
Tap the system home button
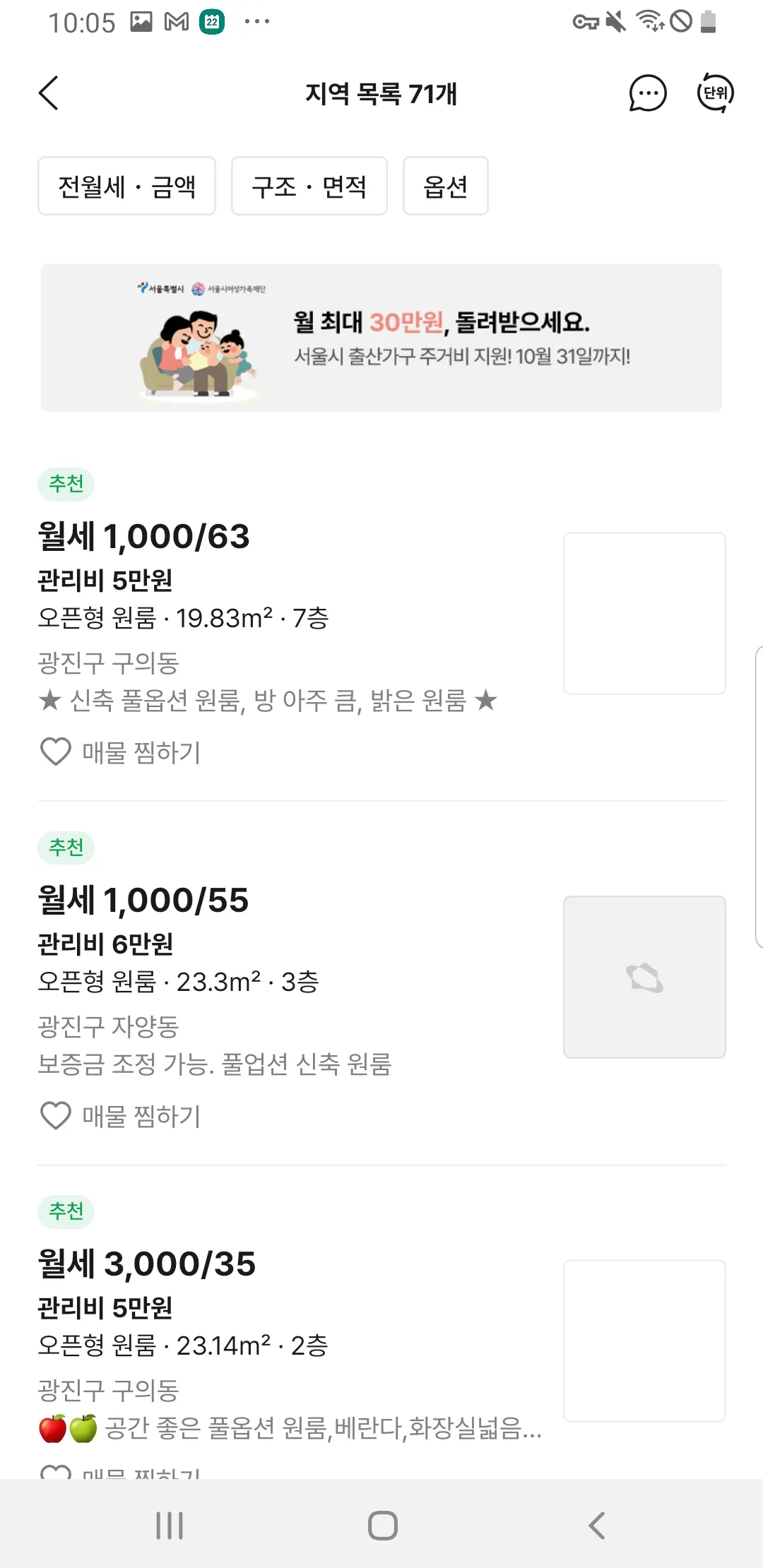click(x=382, y=1525)
